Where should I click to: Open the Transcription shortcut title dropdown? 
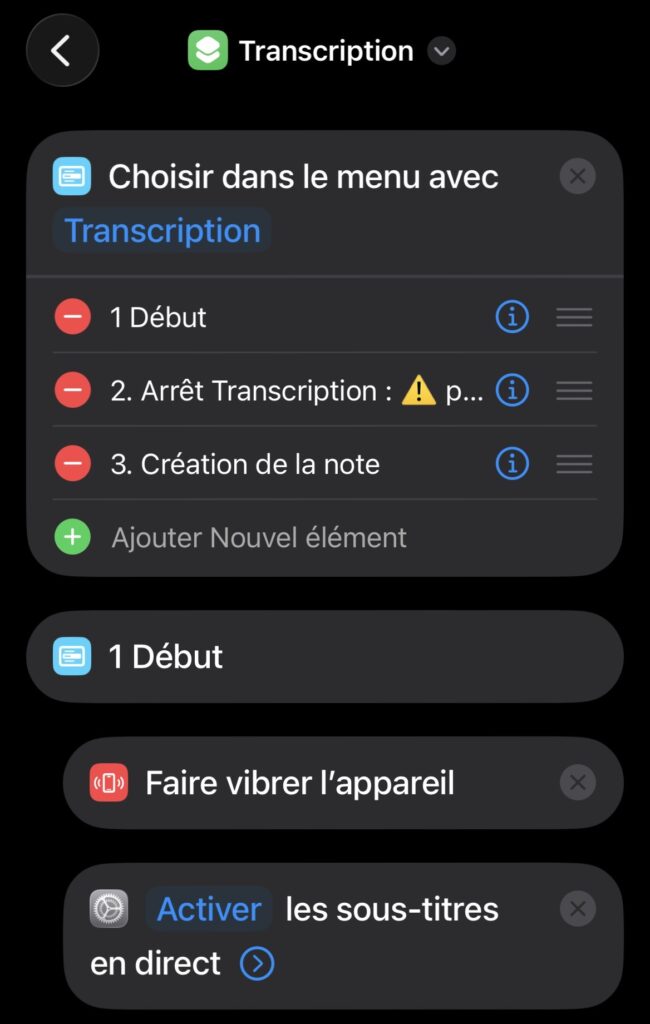(x=441, y=51)
